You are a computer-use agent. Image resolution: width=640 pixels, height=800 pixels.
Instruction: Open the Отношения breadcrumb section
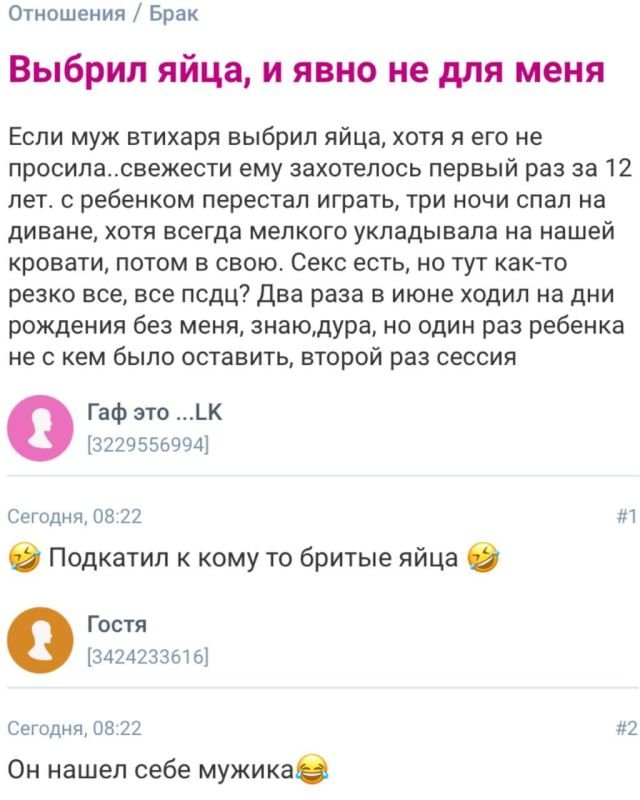[x=66, y=13]
